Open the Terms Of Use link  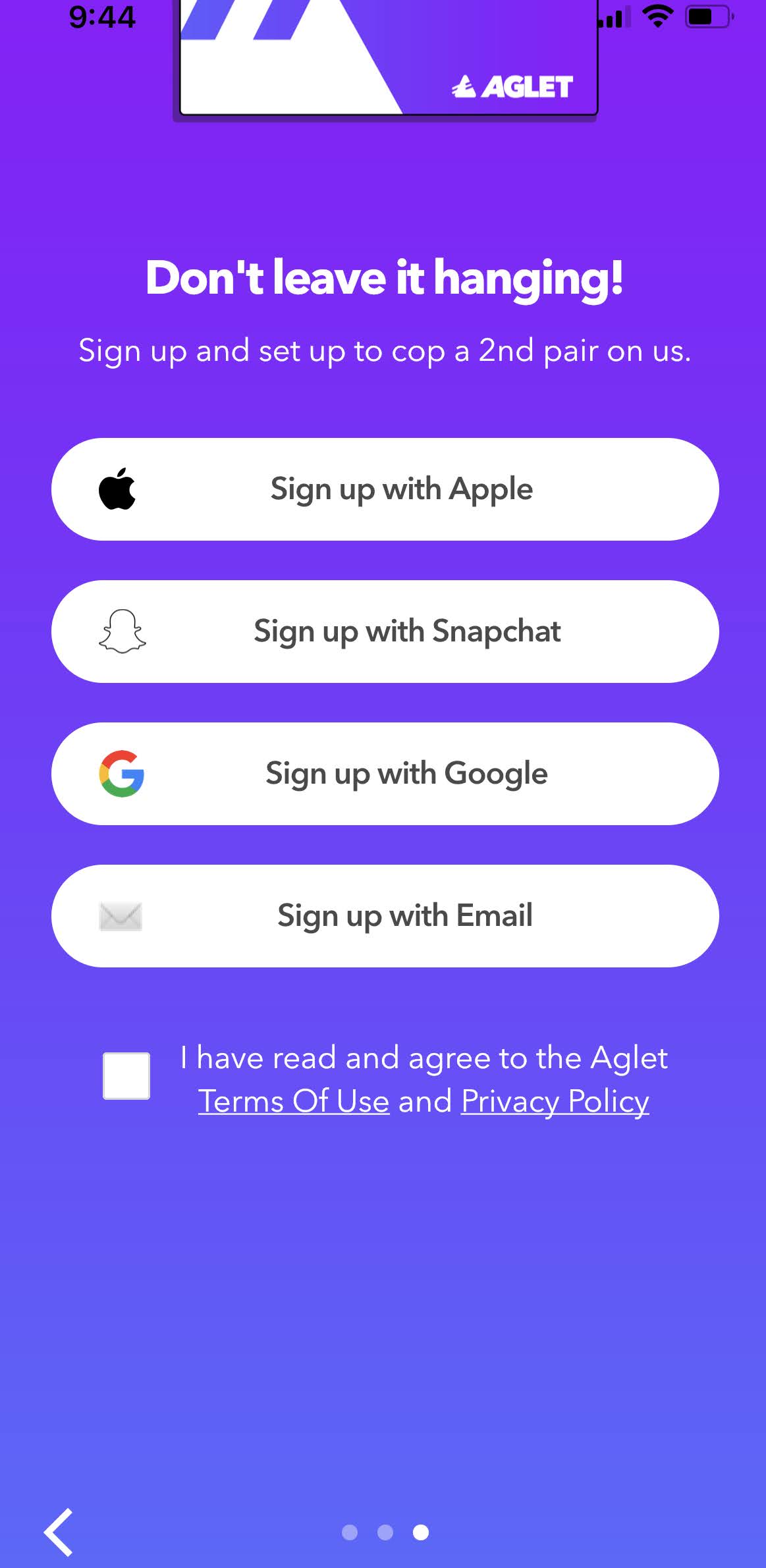point(294,1102)
